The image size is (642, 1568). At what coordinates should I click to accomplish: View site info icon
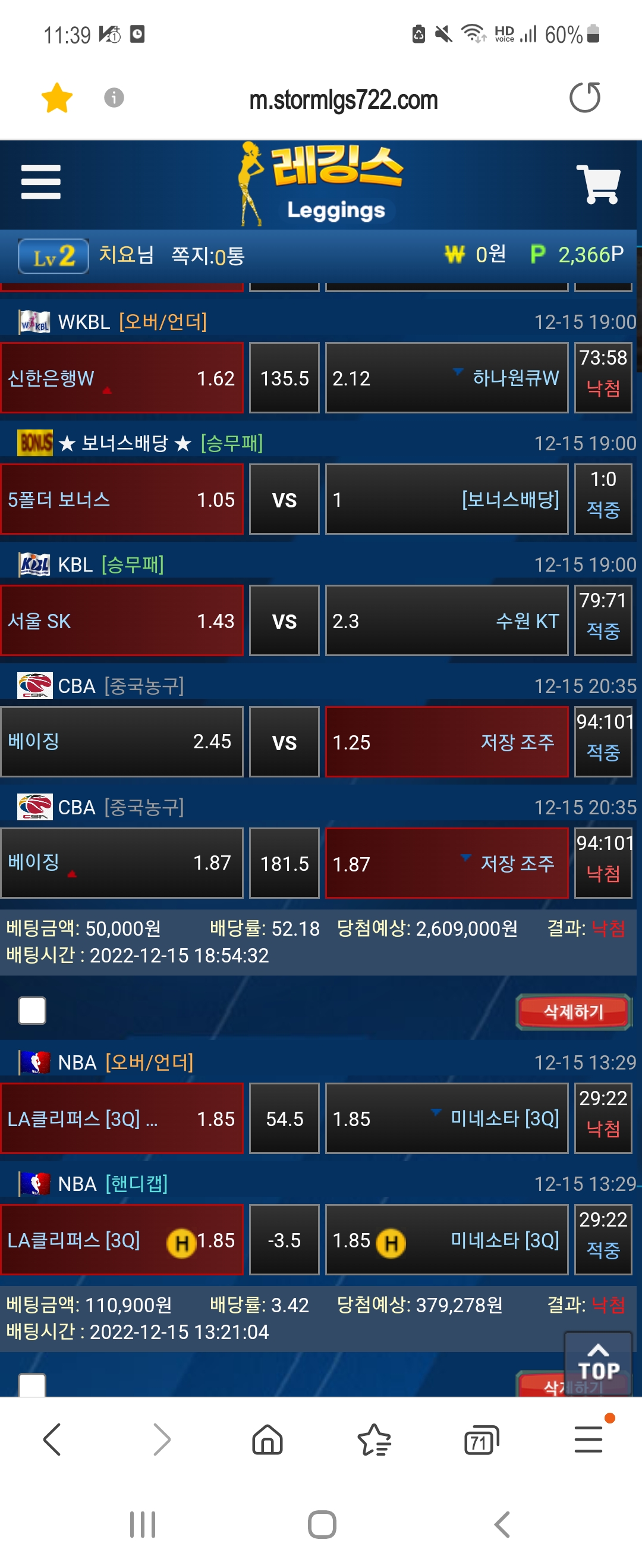(x=114, y=98)
